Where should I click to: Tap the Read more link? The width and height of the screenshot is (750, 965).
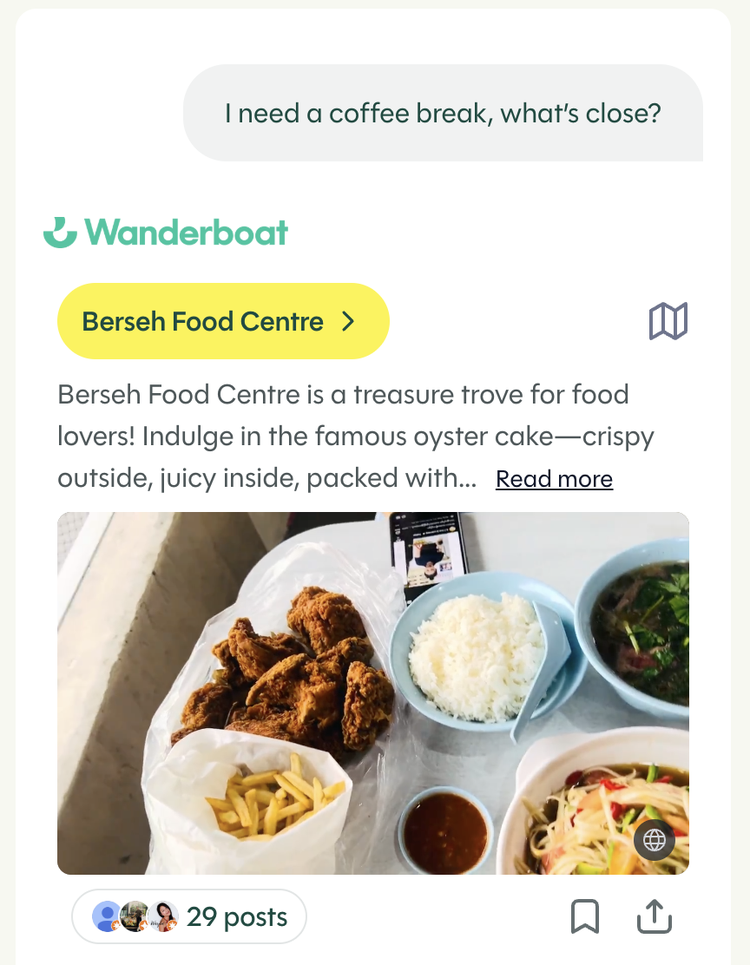pos(554,479)
